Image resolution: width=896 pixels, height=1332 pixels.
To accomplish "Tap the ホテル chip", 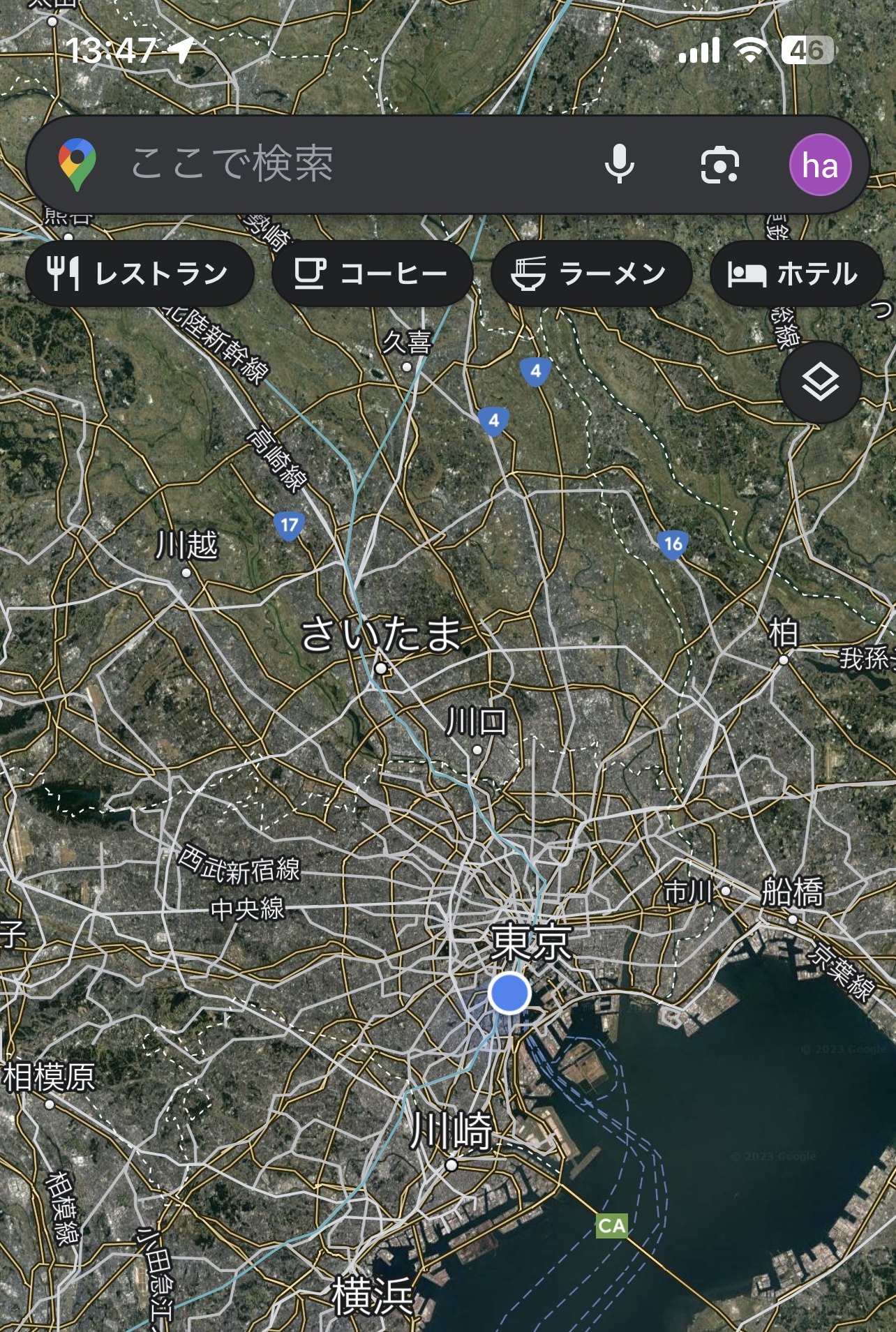I will pos(796,274).
